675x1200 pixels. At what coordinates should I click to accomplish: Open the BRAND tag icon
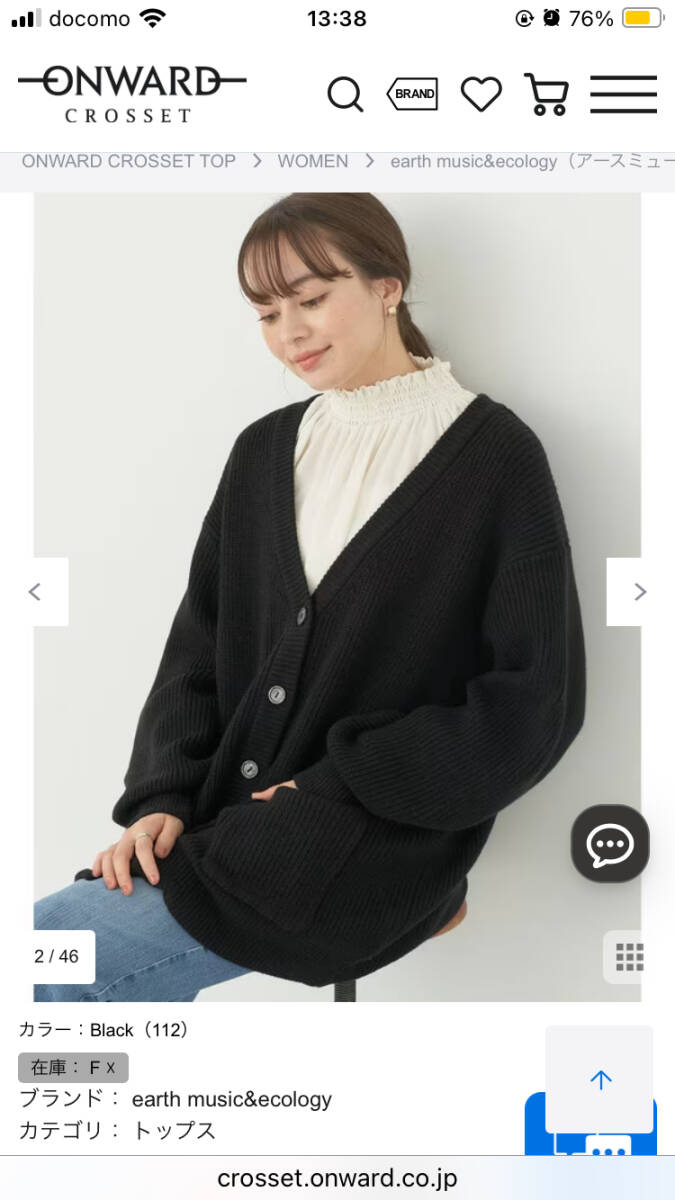tap(412, 95)
